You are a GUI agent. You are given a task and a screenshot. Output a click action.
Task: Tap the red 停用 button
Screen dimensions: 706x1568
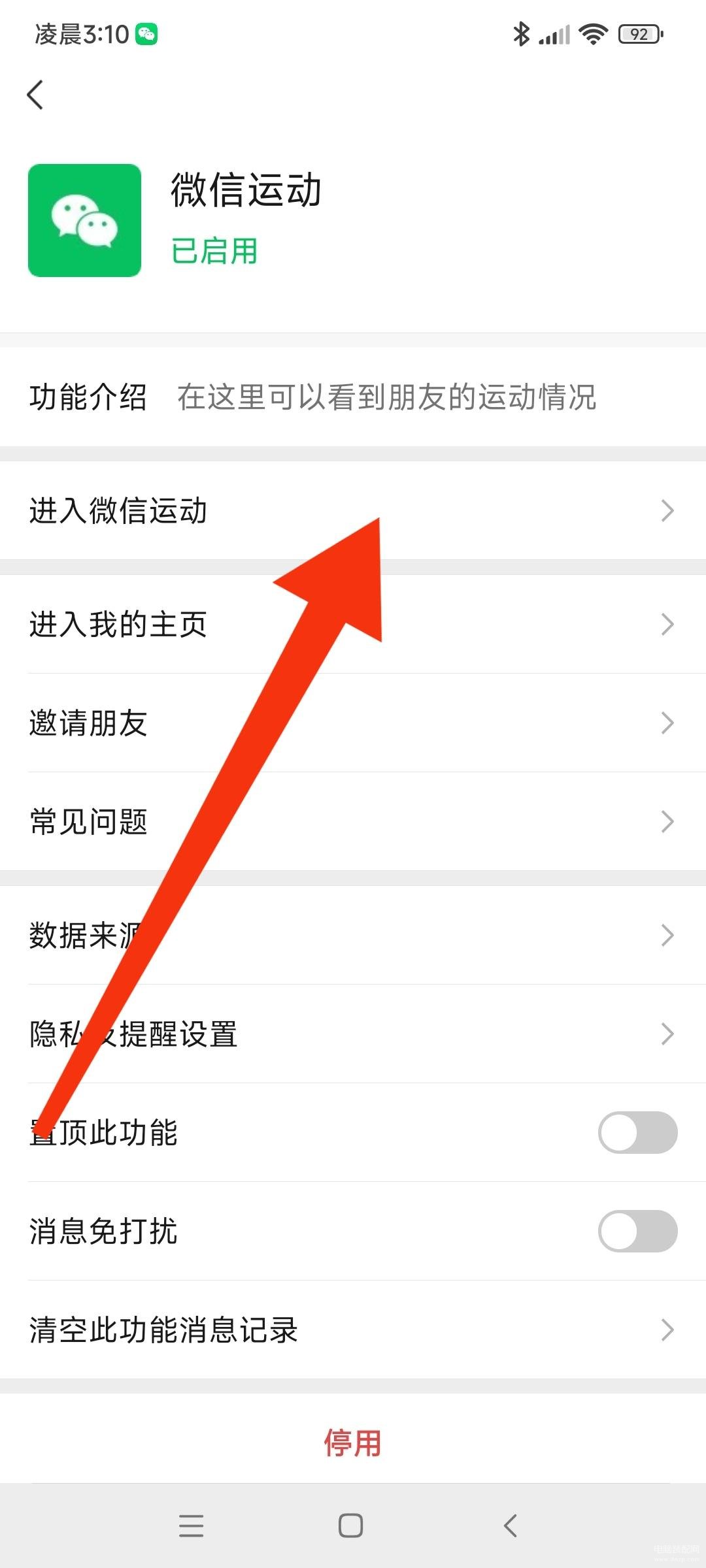[x=353, y=1443]
